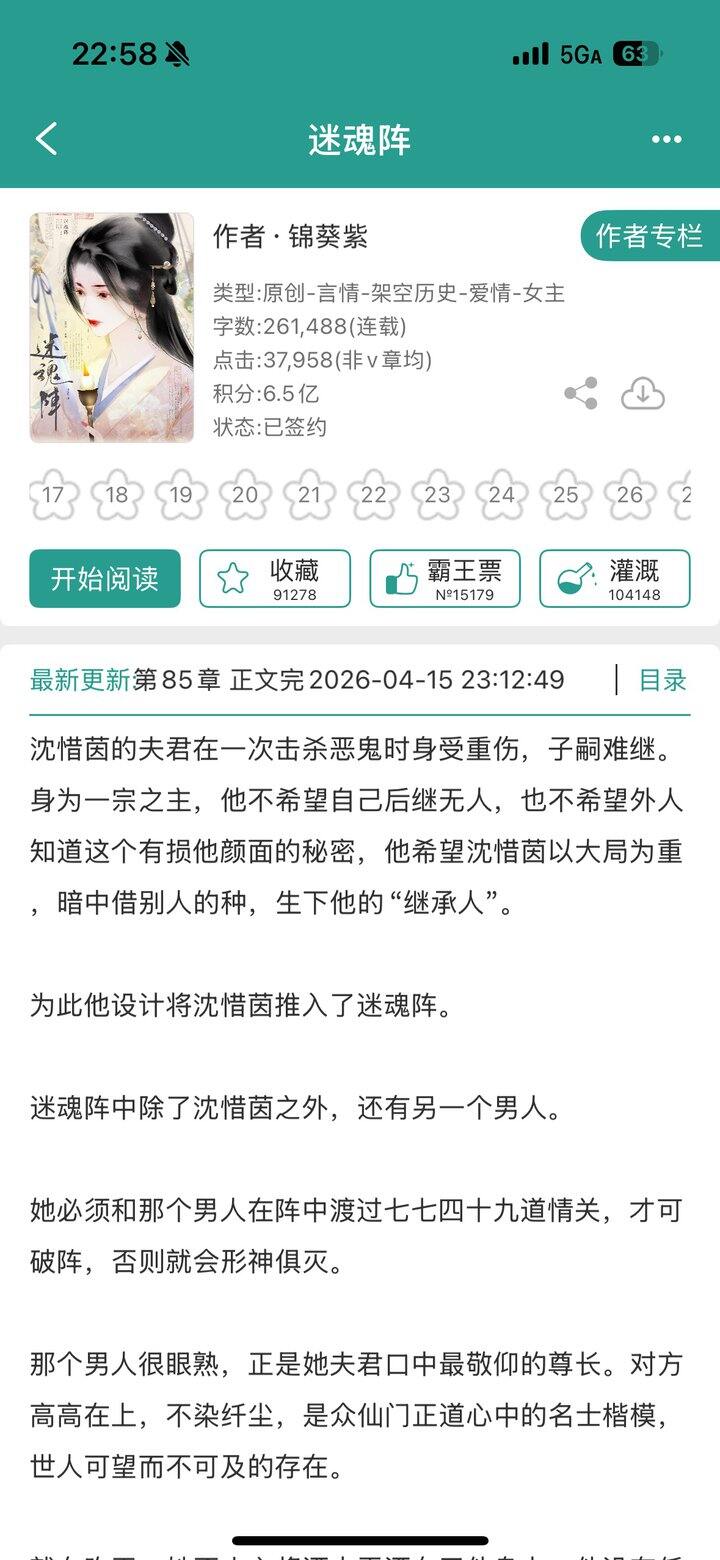Viewport: 720px width, 1560px height.
Task: Tap 开始阅读 to start reading
Action: [104, 578]
